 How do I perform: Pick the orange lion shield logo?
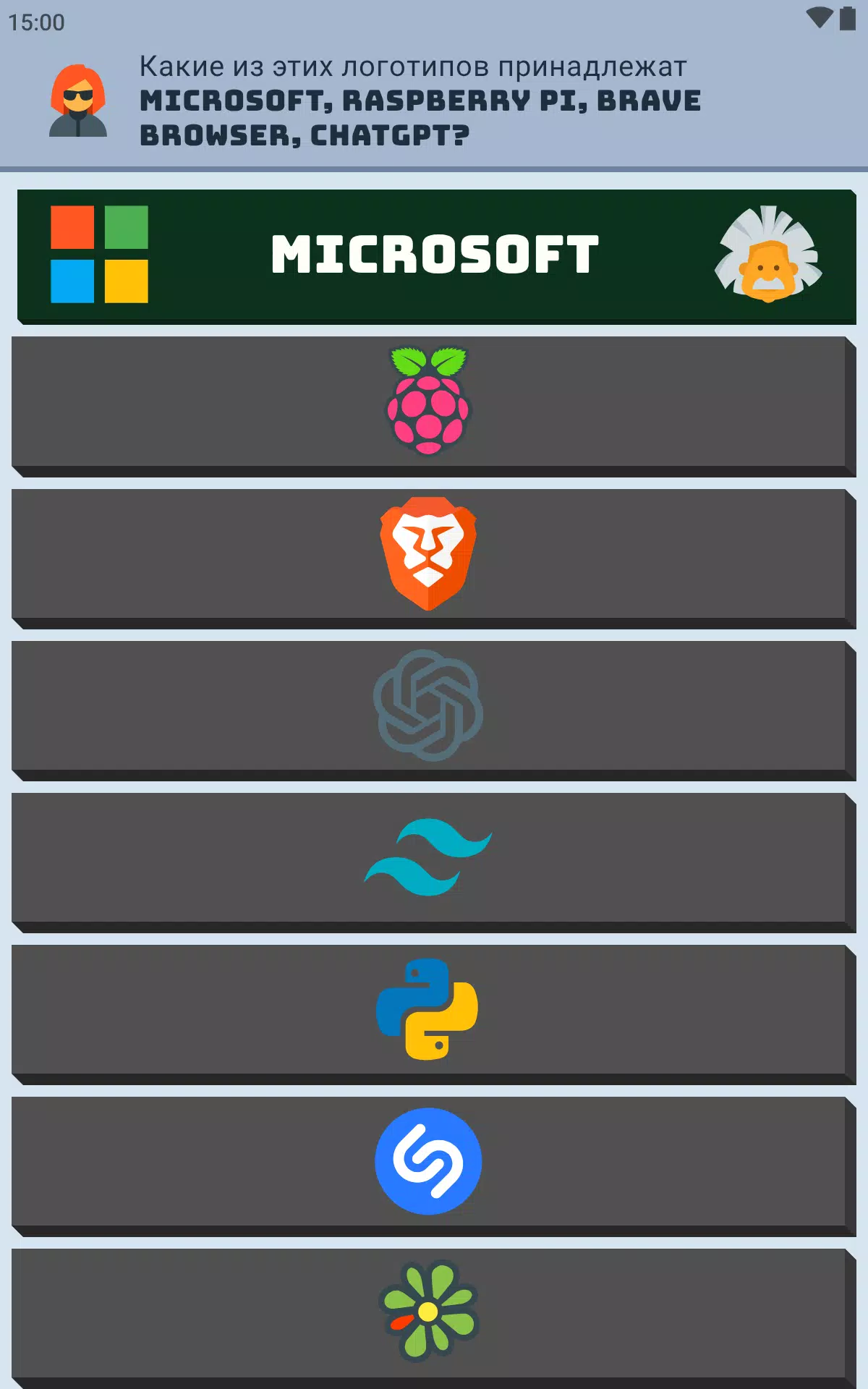point(433,558)
